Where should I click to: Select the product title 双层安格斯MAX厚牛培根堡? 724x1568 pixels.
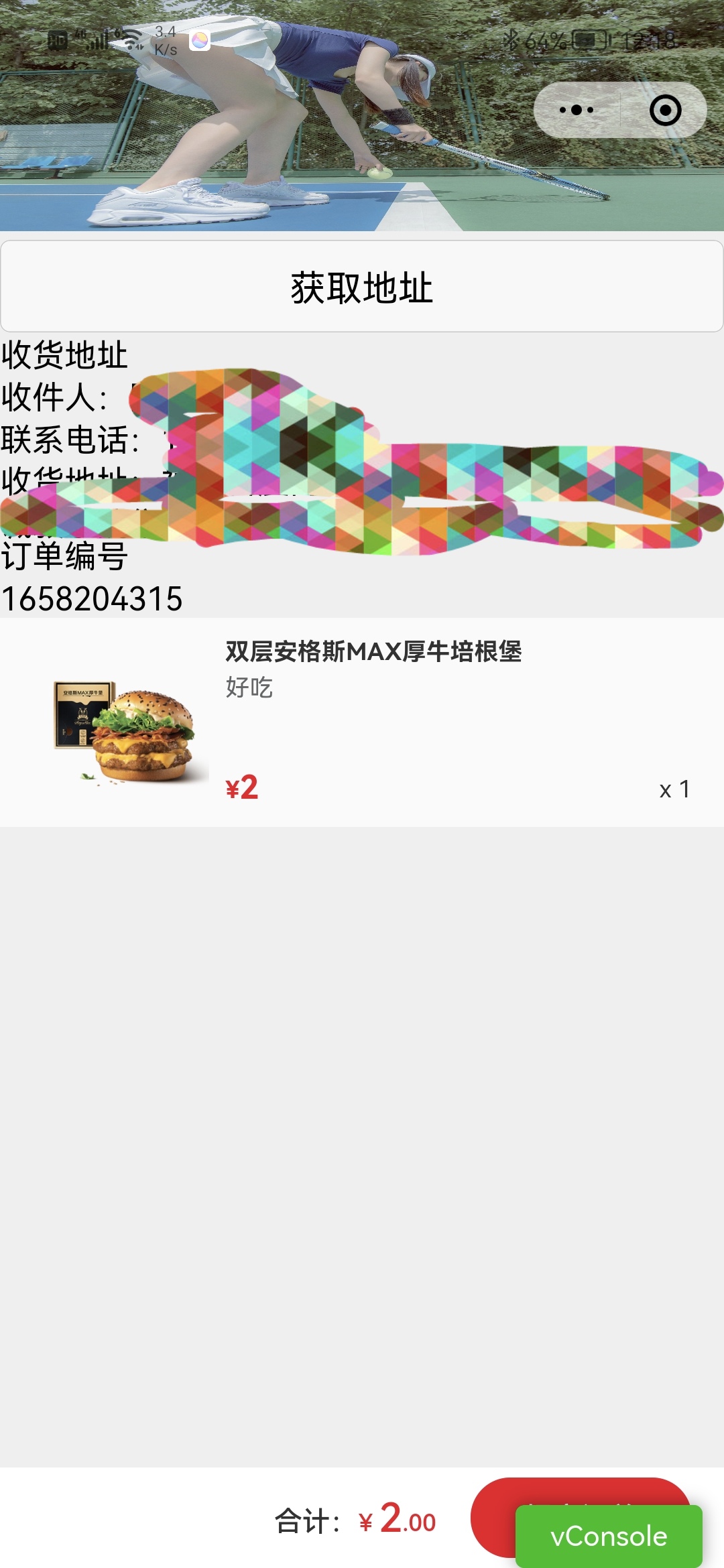pyautogui.click(x=374, y=650)
